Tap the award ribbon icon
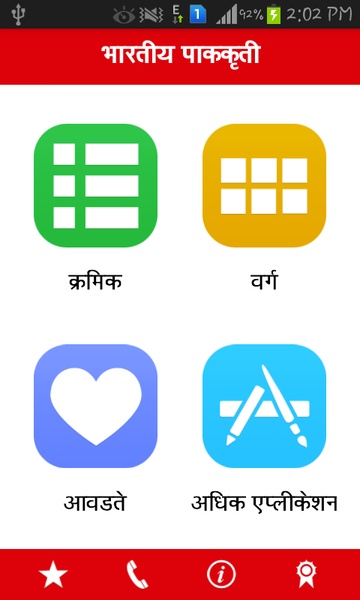 coord(306,575)
